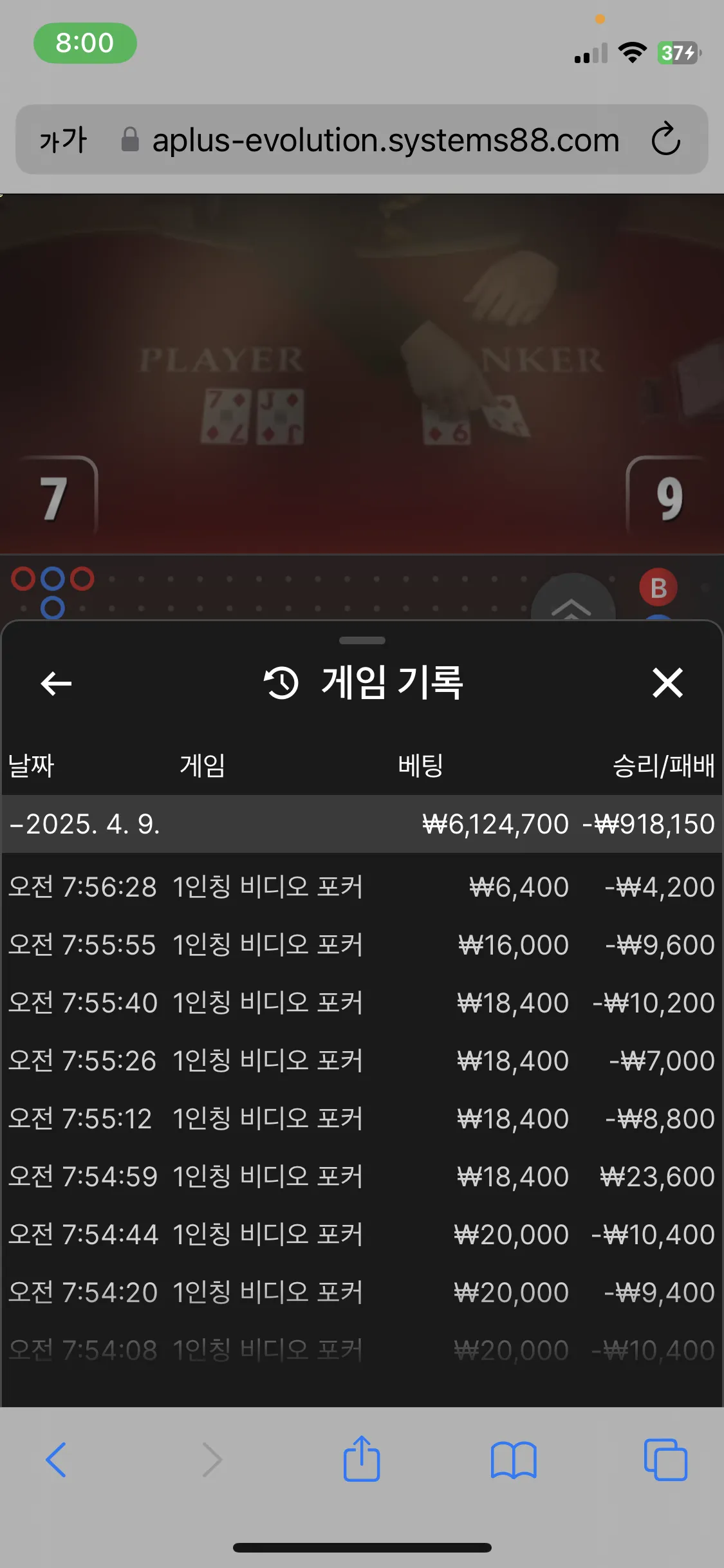Tap the green 8:00 call indicator
Image resolution: width=724 pixels, height=1568 pixels.
click(x=85, y=43)
